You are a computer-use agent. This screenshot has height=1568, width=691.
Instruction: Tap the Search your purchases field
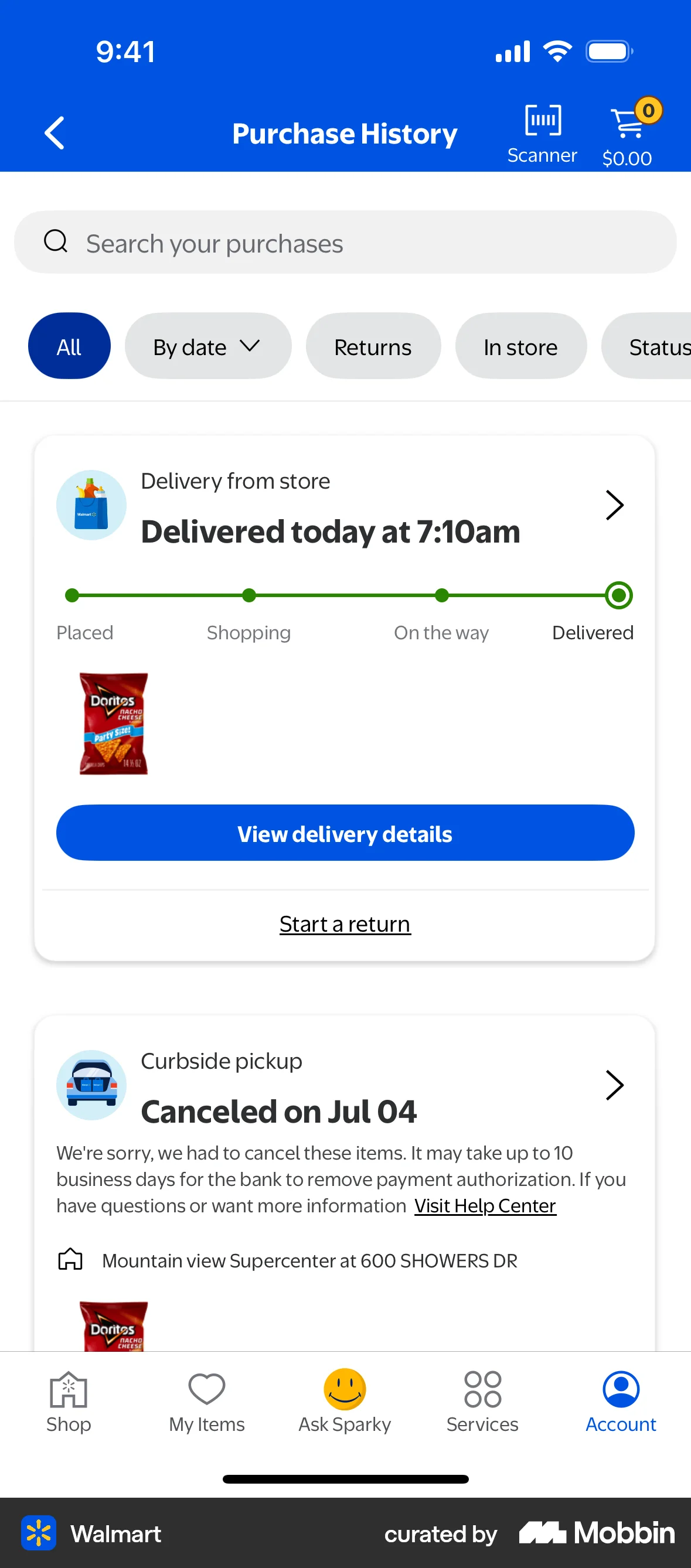pyautogui.click(x=345, y=242)
